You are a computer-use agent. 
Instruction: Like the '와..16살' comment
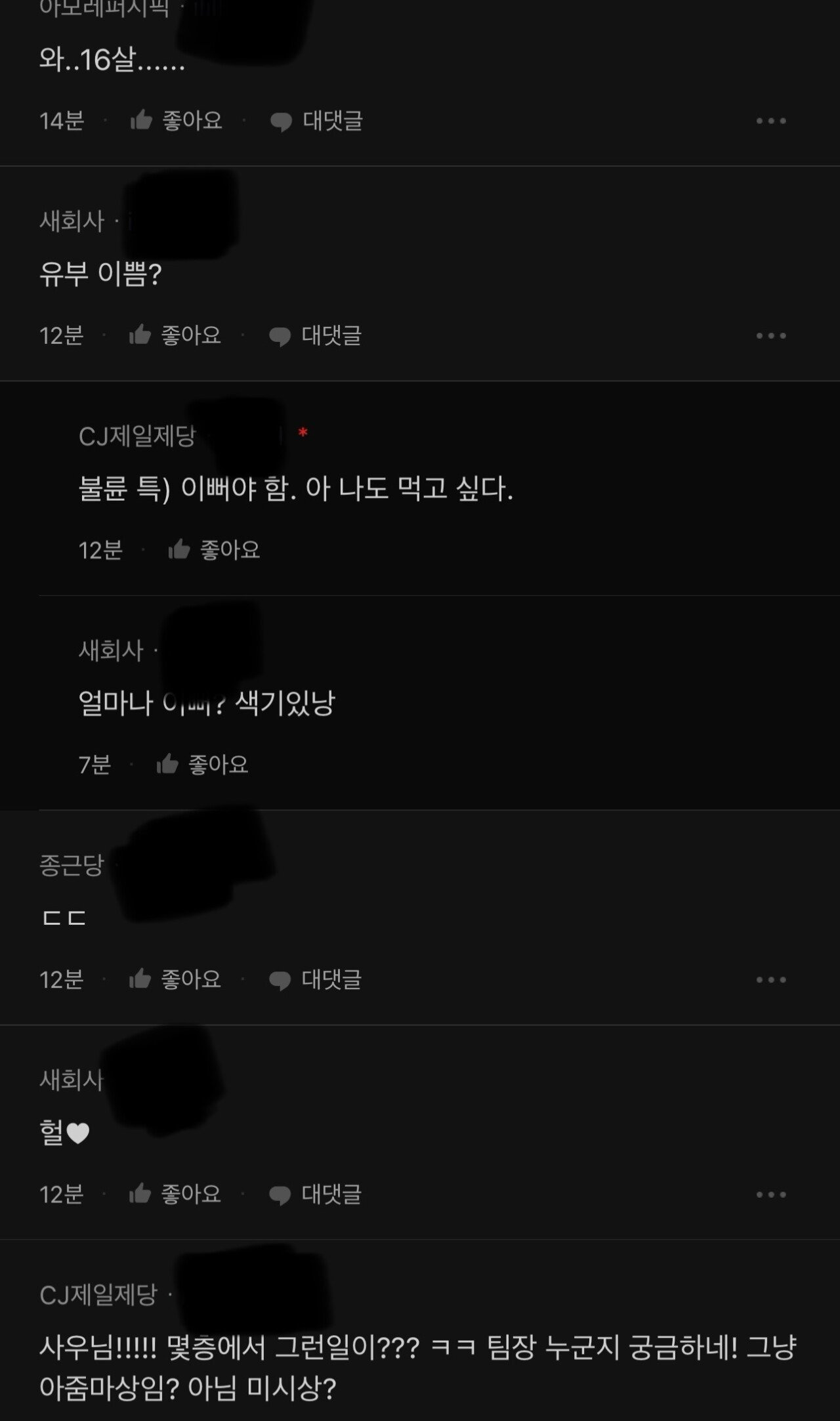point(176,121)
